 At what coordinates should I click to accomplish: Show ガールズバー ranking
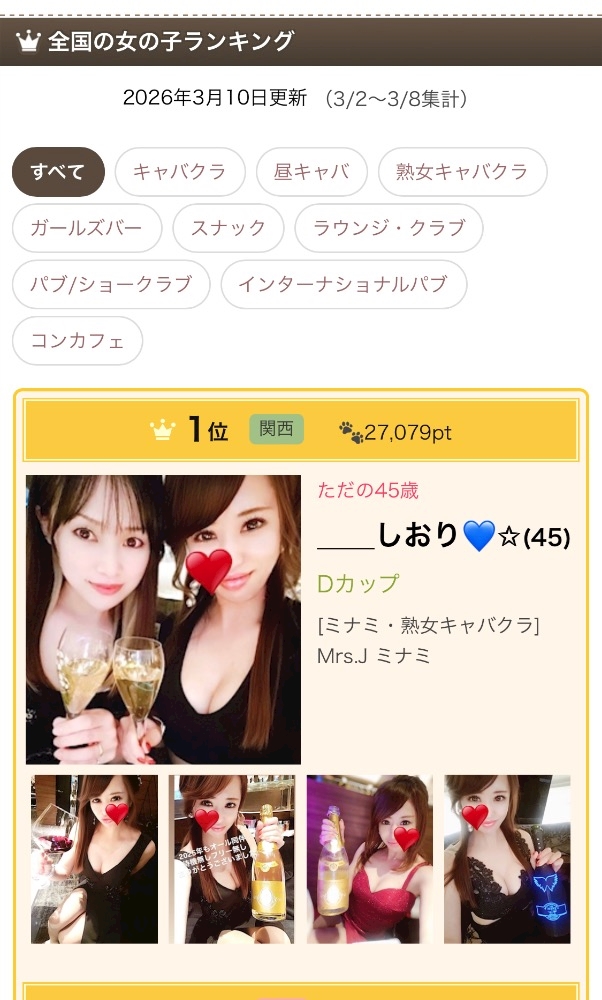(87, 228)
